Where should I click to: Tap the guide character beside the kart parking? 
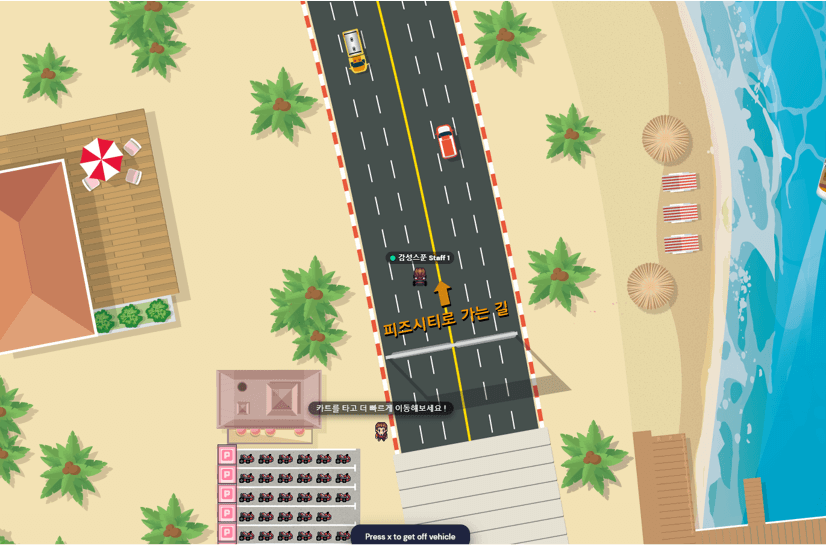click(x=381, y=431)
